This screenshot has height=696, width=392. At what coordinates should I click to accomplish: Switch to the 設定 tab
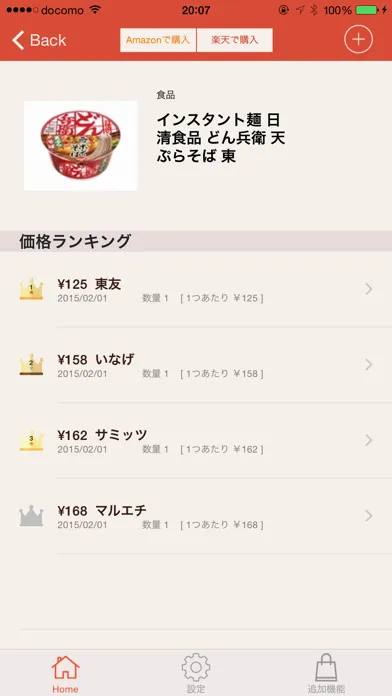point(196,673)
